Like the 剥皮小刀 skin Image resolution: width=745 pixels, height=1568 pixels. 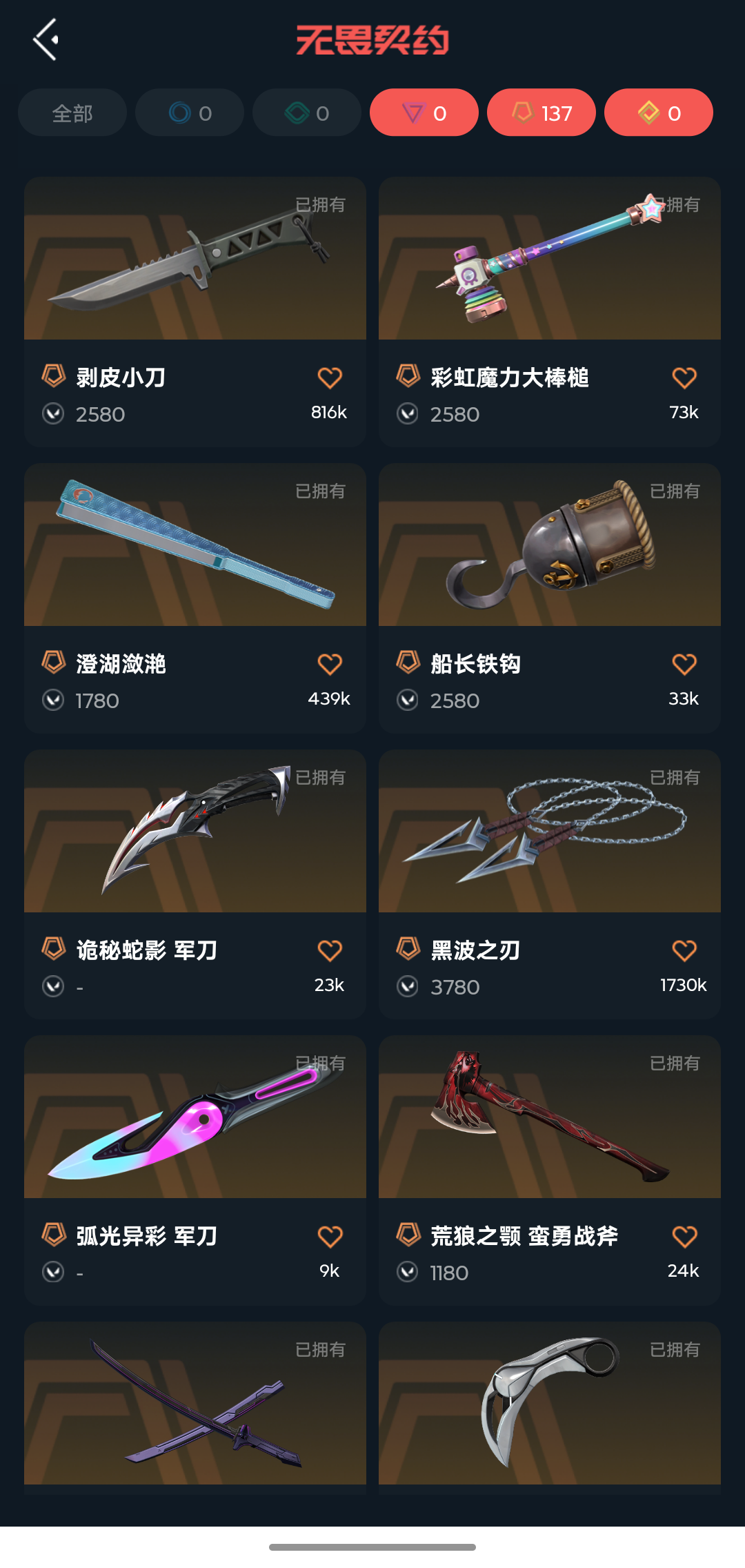(x=330, y=378)
